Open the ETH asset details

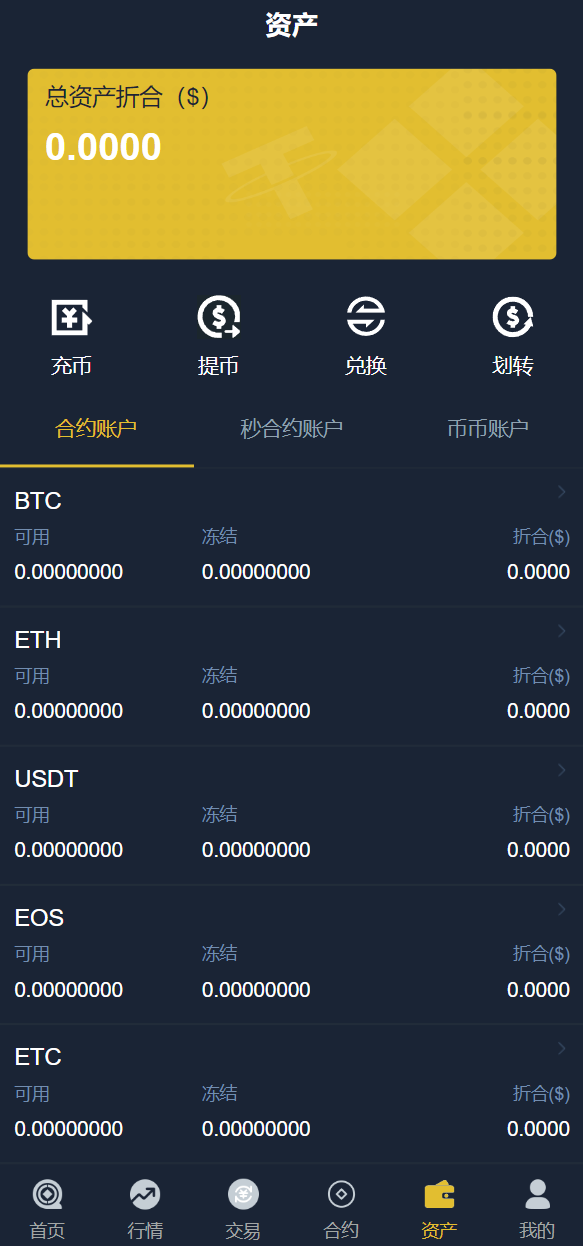(x=291, y=676)
